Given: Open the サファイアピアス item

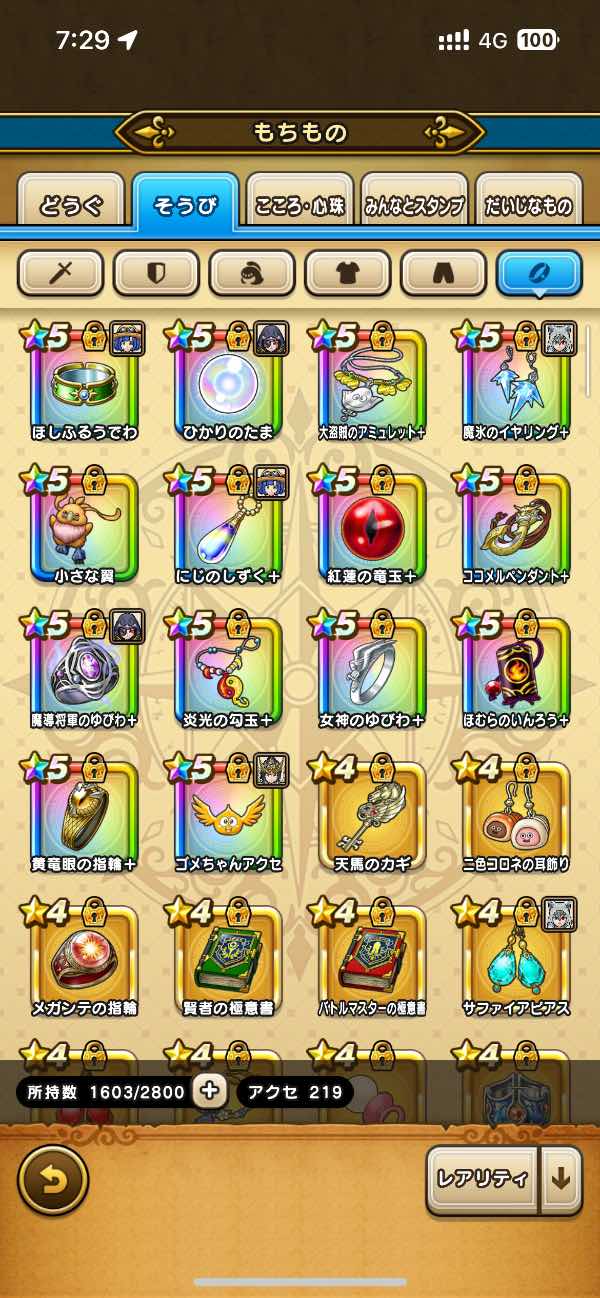Looking at the screenshot, I should (516, 960).
